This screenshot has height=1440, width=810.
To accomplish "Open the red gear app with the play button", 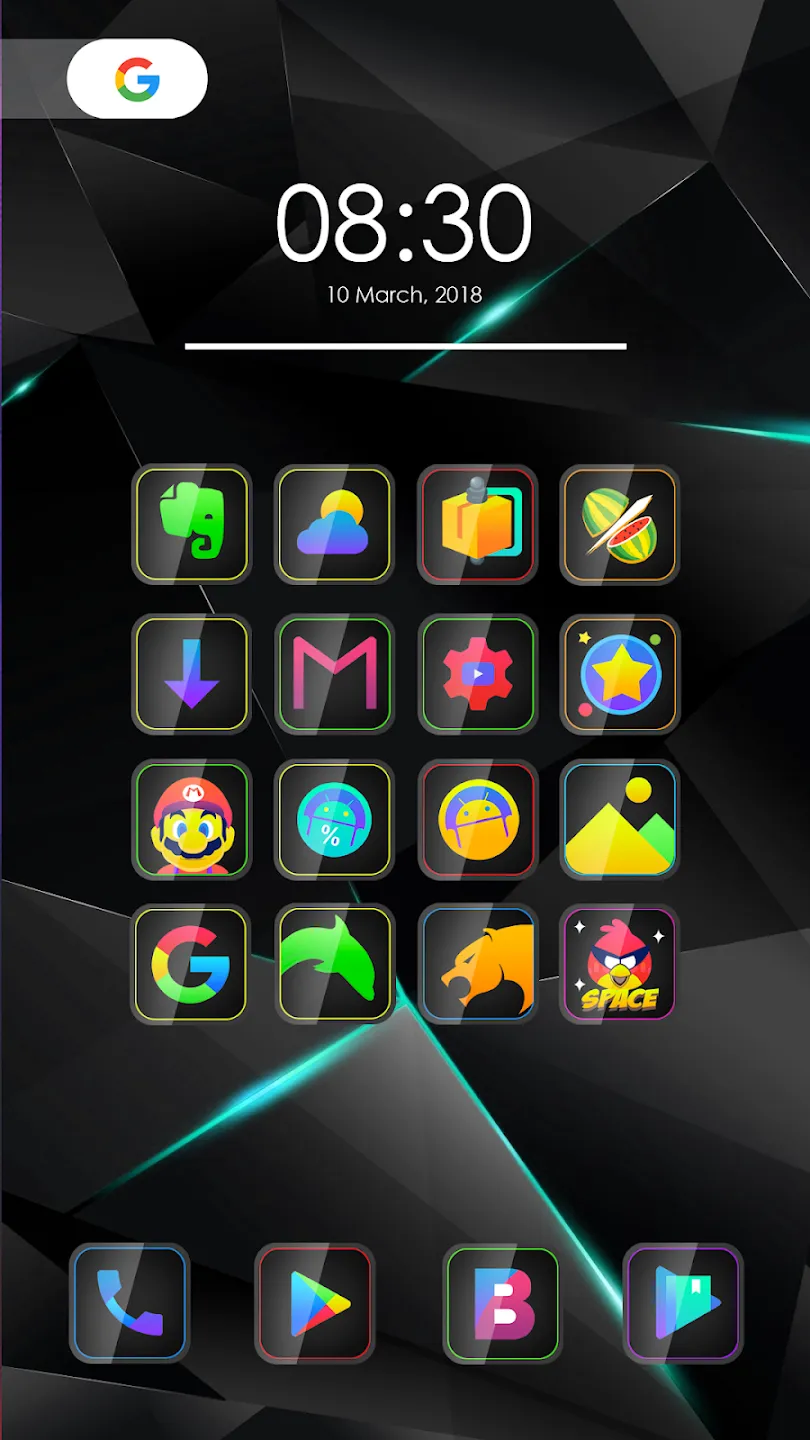I will coord(477,674).
